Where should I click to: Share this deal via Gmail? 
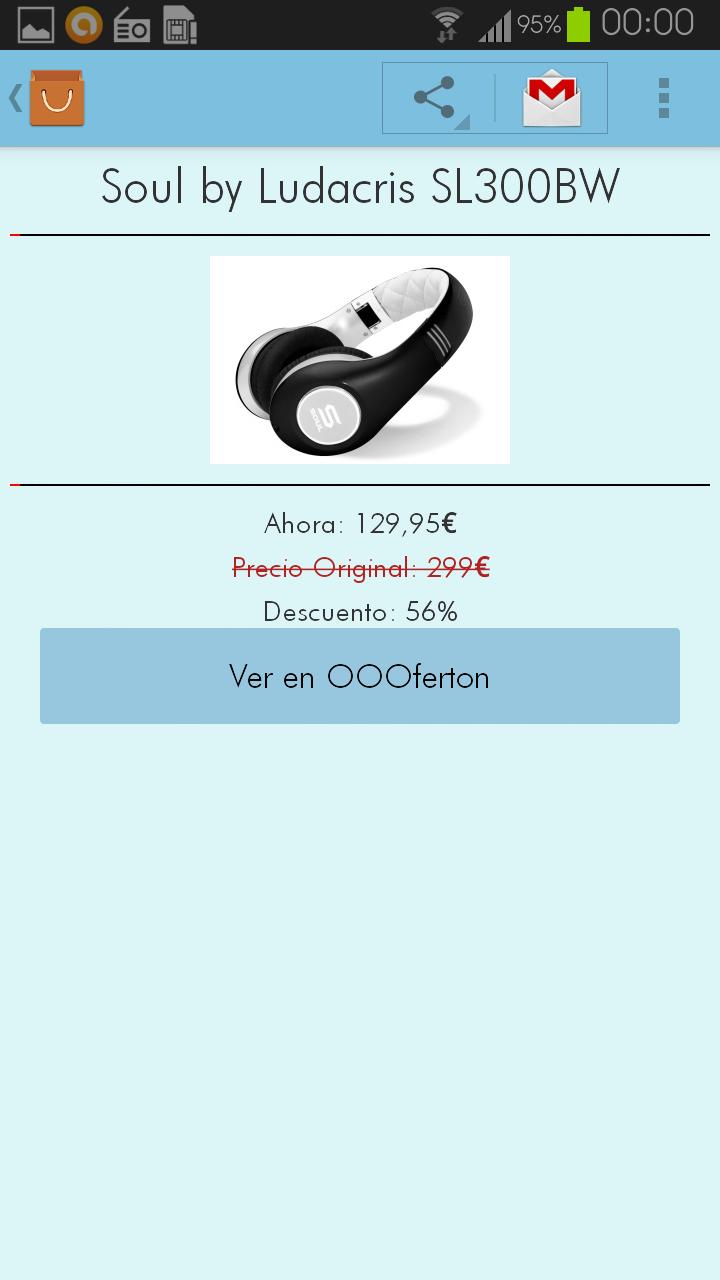click(x=551, y=98)
